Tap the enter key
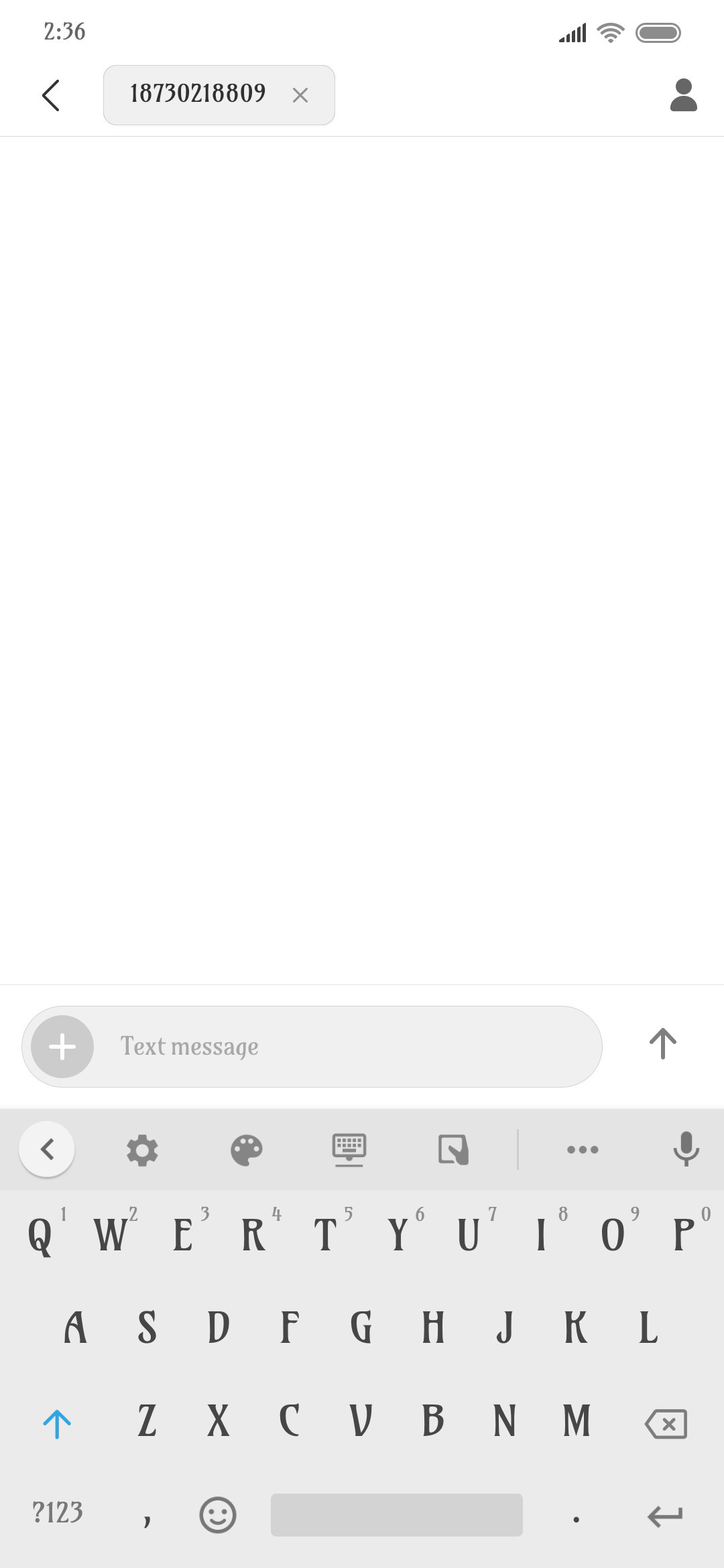The height and width of the screenshot is (1568, 724). point(665,1516)
